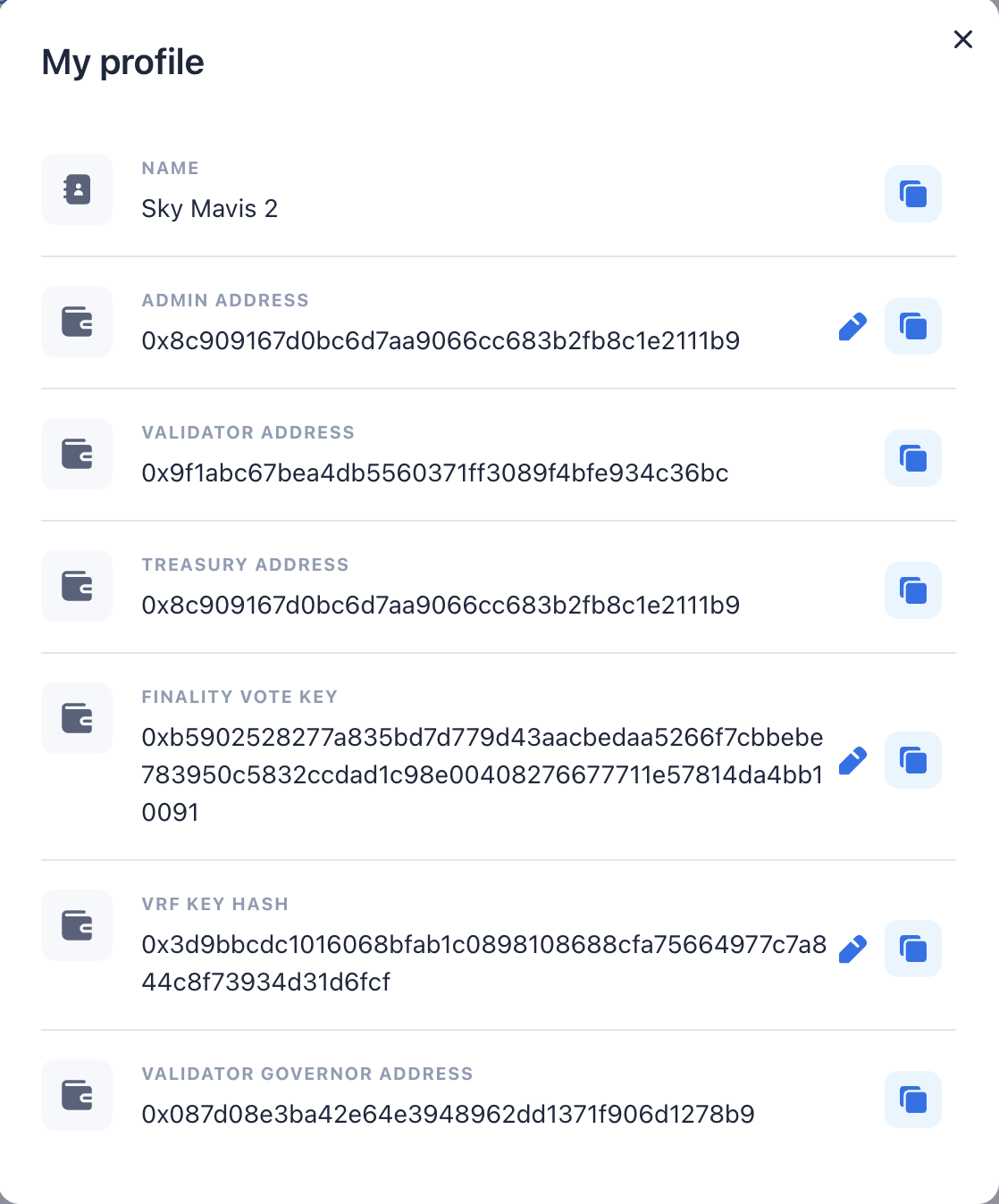999x1204 pixels.
Task: Copy the treasury address
Action: [912, 590]
